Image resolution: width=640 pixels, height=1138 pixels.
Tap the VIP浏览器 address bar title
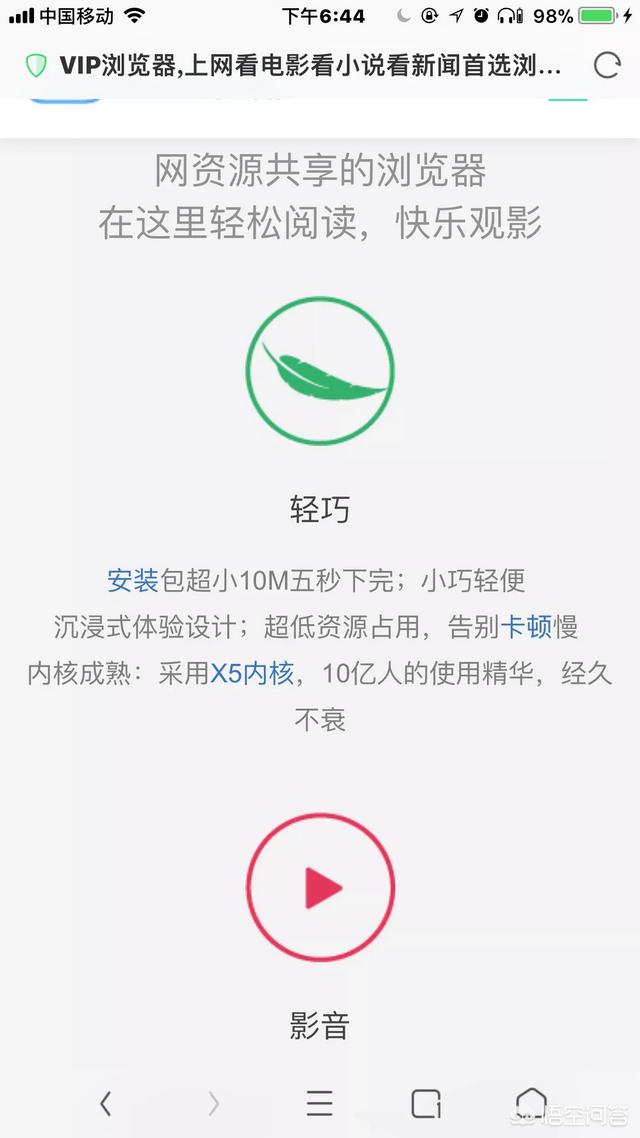pyautogui.click(x=310, y=66)
